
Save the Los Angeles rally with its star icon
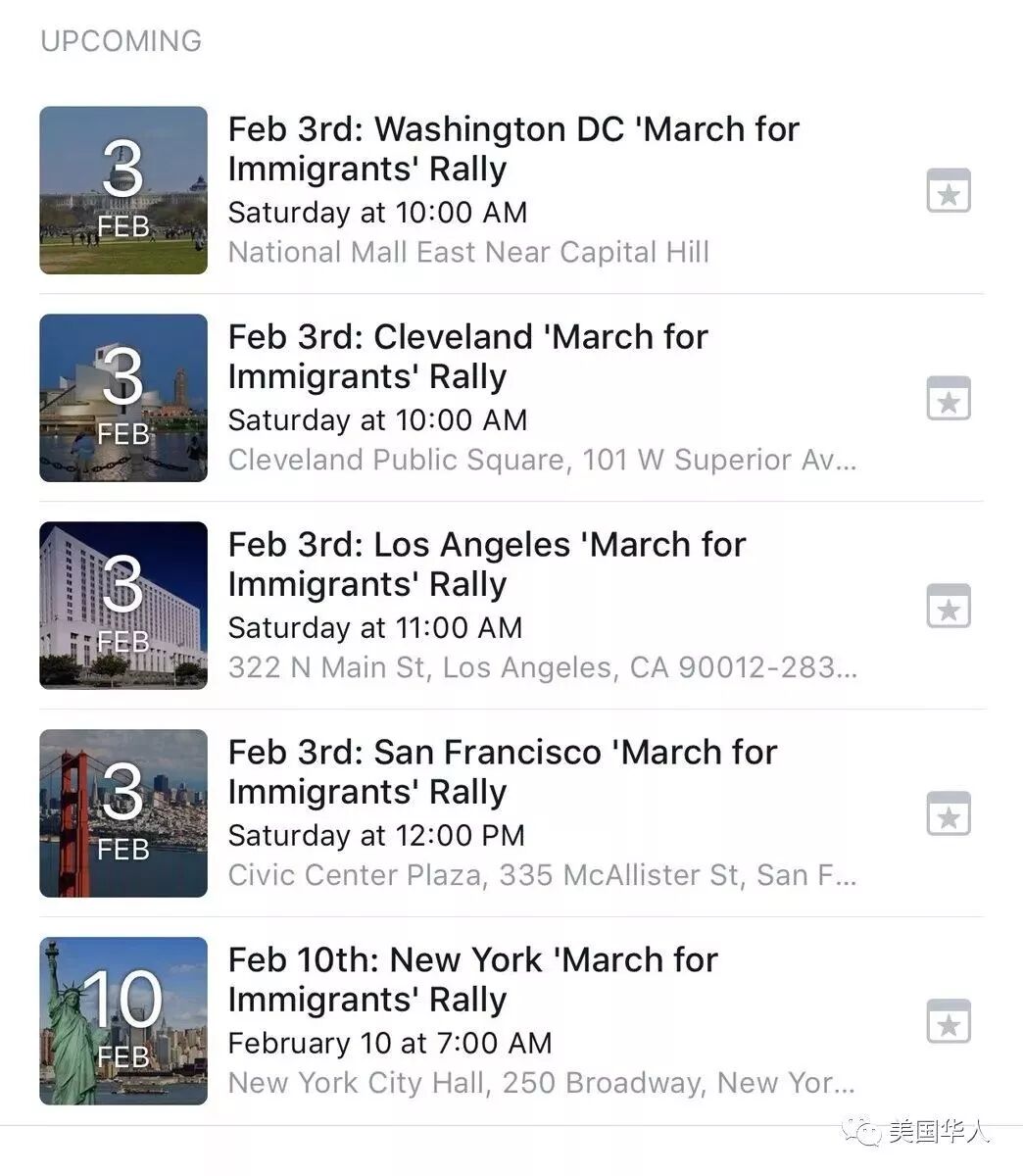(949, 606)
